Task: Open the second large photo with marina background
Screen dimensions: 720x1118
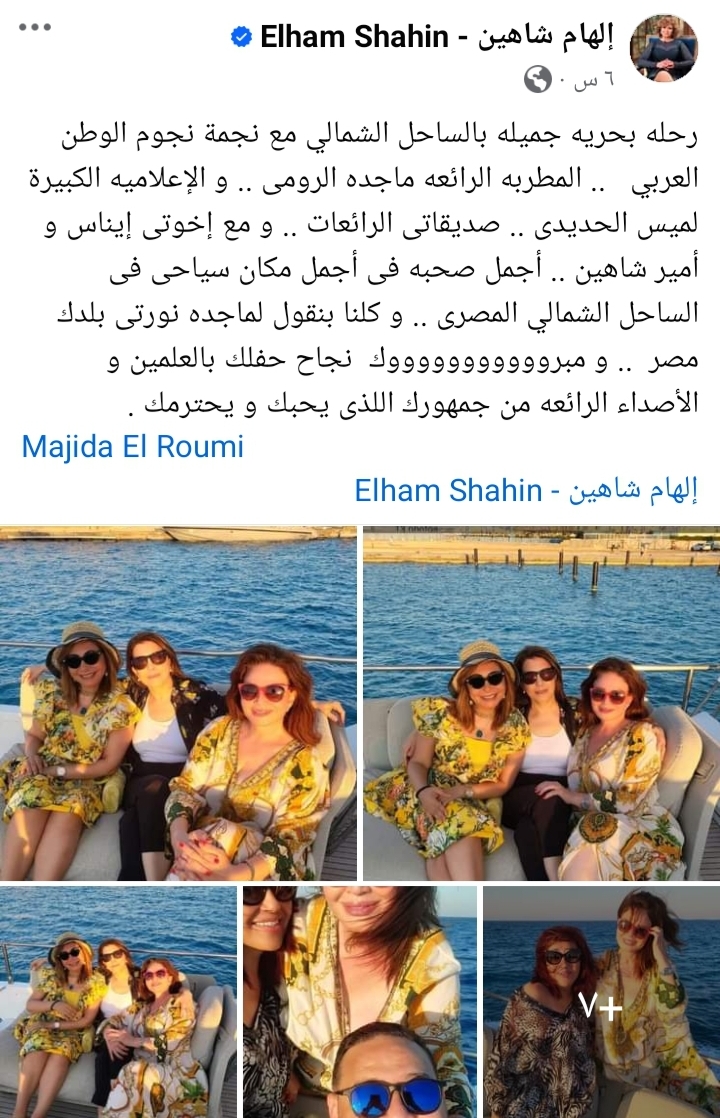Action: tap(541, 703)
